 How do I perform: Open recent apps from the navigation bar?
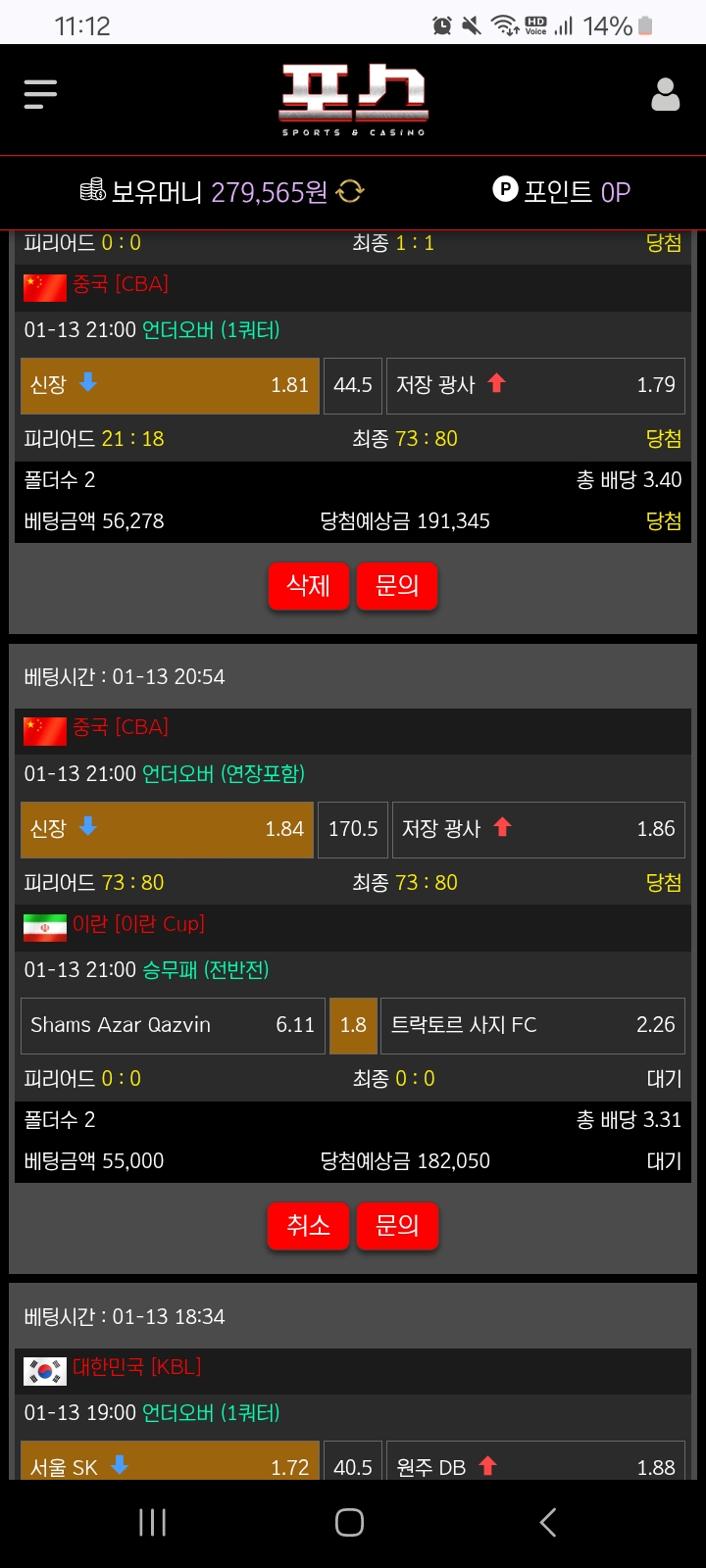(152, 1522)
